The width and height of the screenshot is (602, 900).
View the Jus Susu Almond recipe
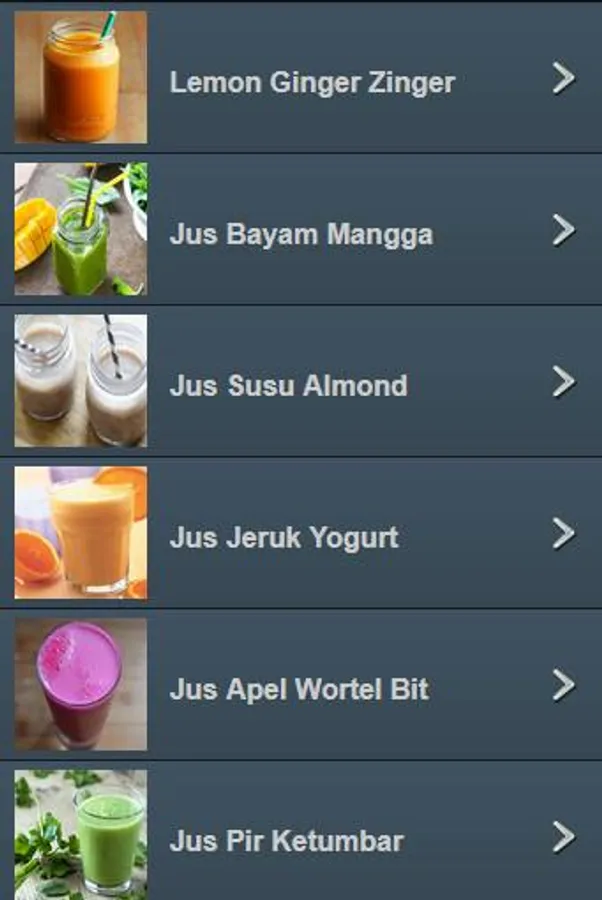point(288,386)
